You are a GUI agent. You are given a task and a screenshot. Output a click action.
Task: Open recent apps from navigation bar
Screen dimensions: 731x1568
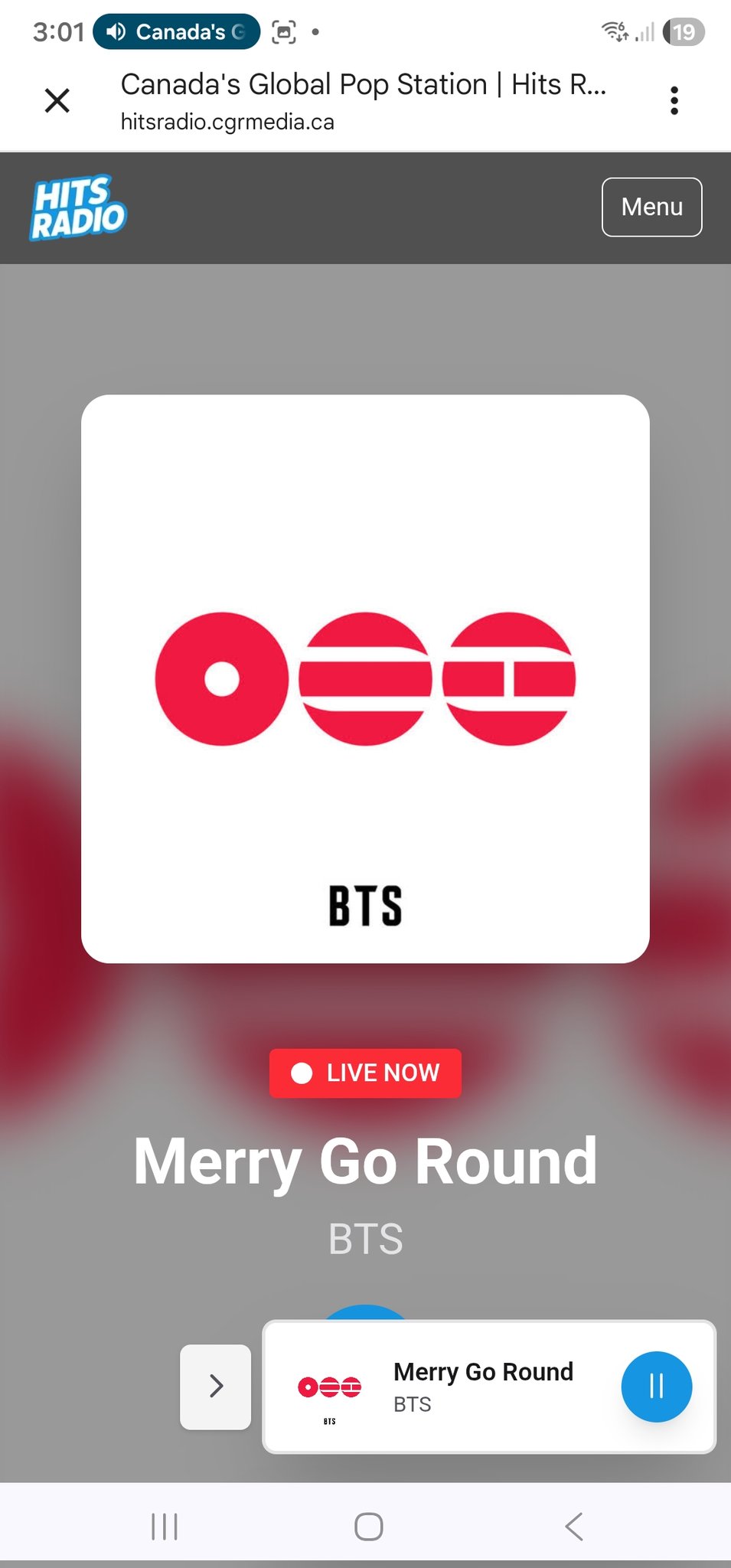[165, 1526]
